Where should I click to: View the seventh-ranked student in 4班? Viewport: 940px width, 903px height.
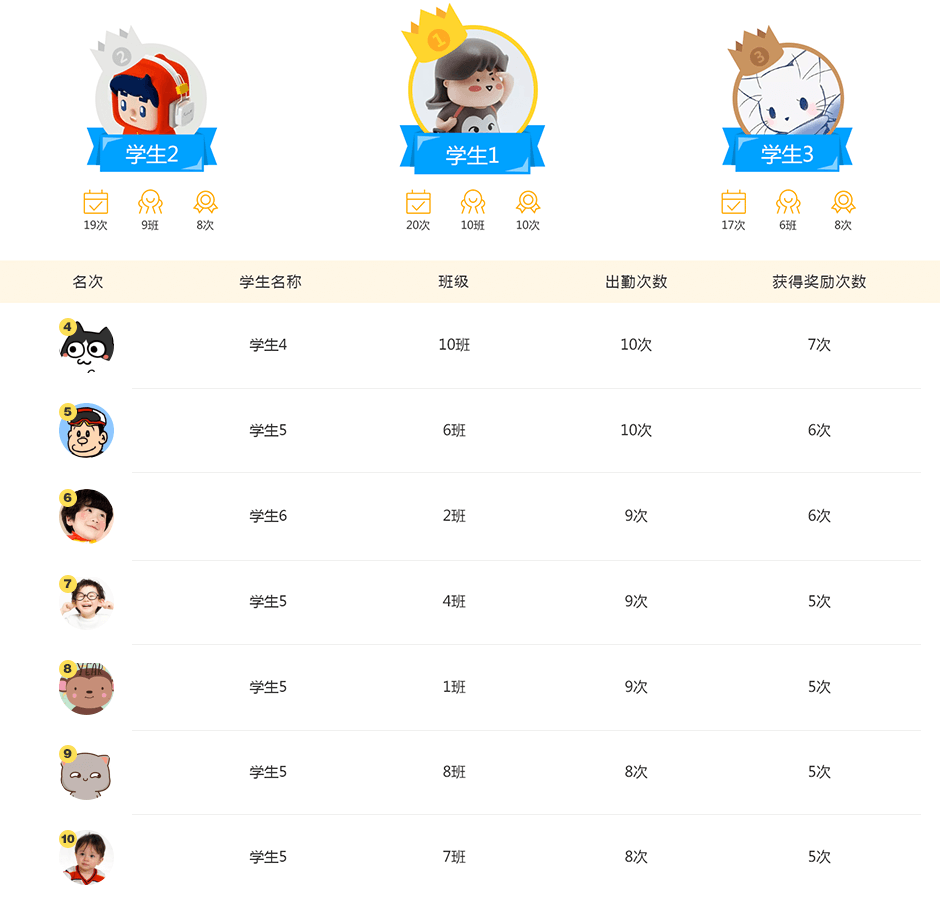click(268, 602)
